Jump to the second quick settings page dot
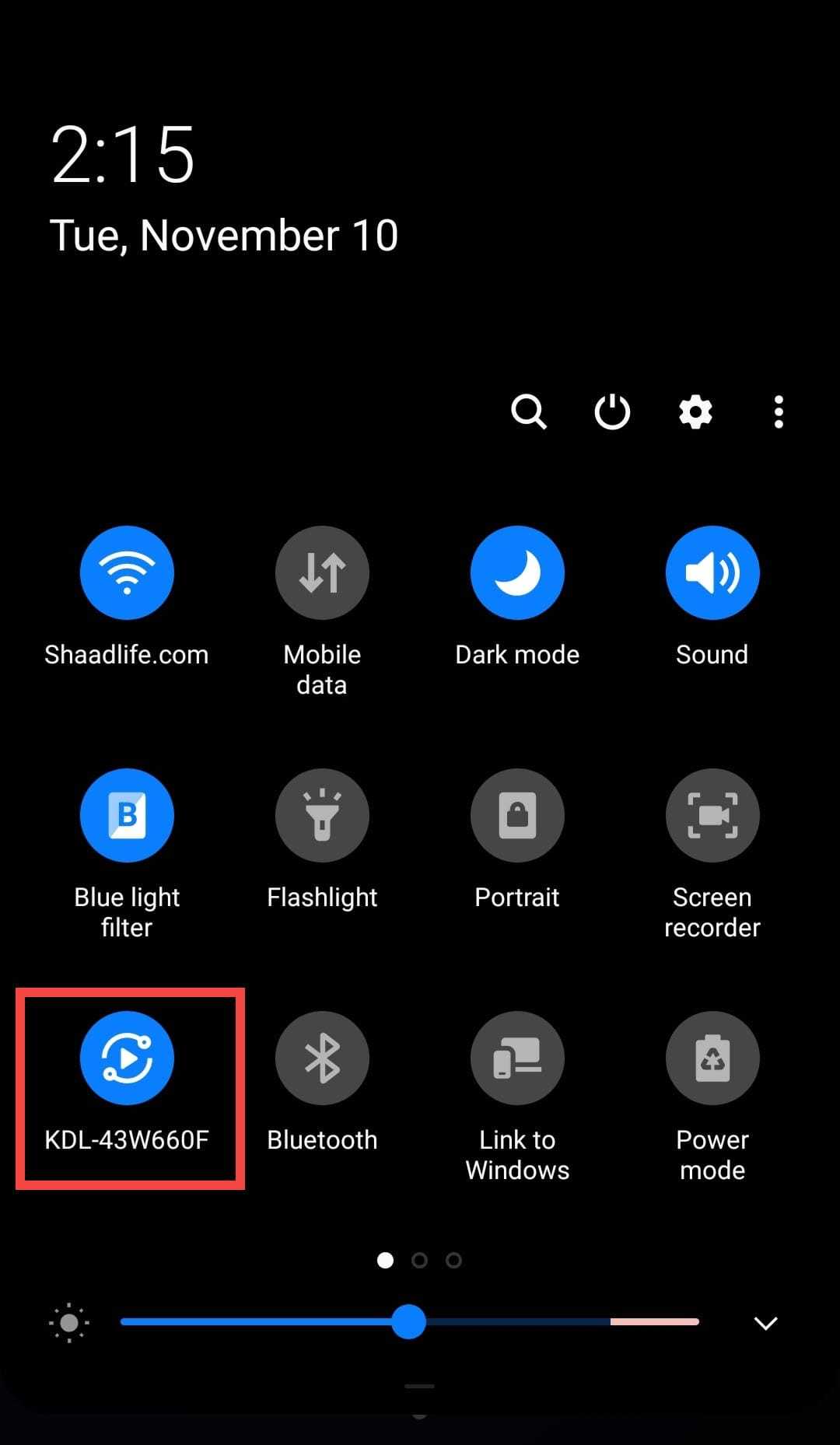This screenshot has width=840, height=1445. click(x=419, y=1260)
